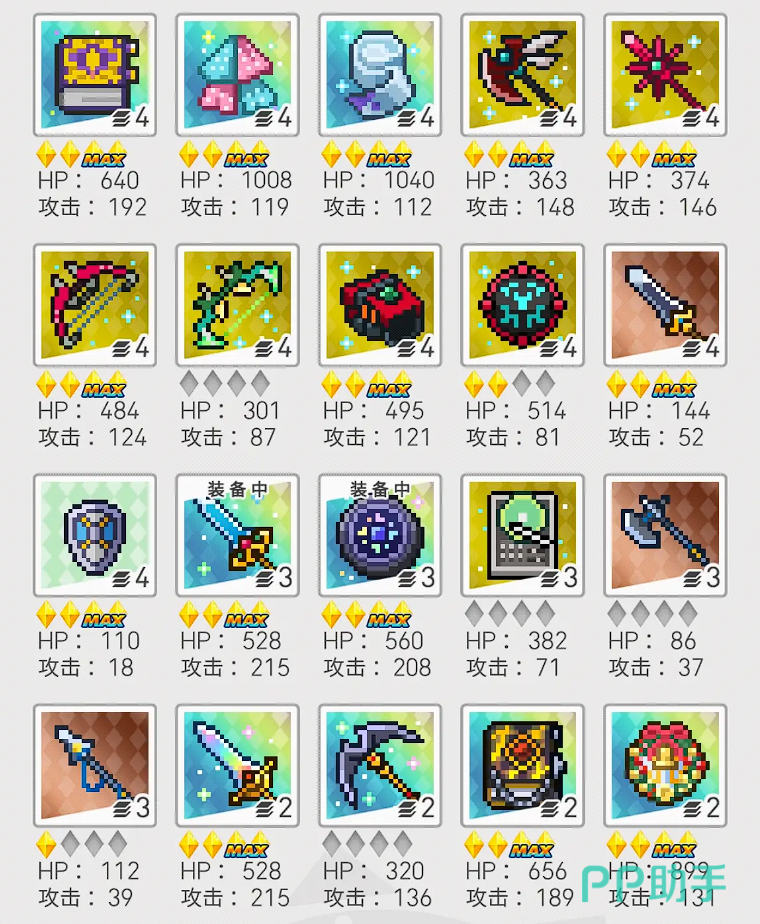This screenshot has width=760, height=924.
Task: Select the spear with HP 112
Action: (94, 765)
